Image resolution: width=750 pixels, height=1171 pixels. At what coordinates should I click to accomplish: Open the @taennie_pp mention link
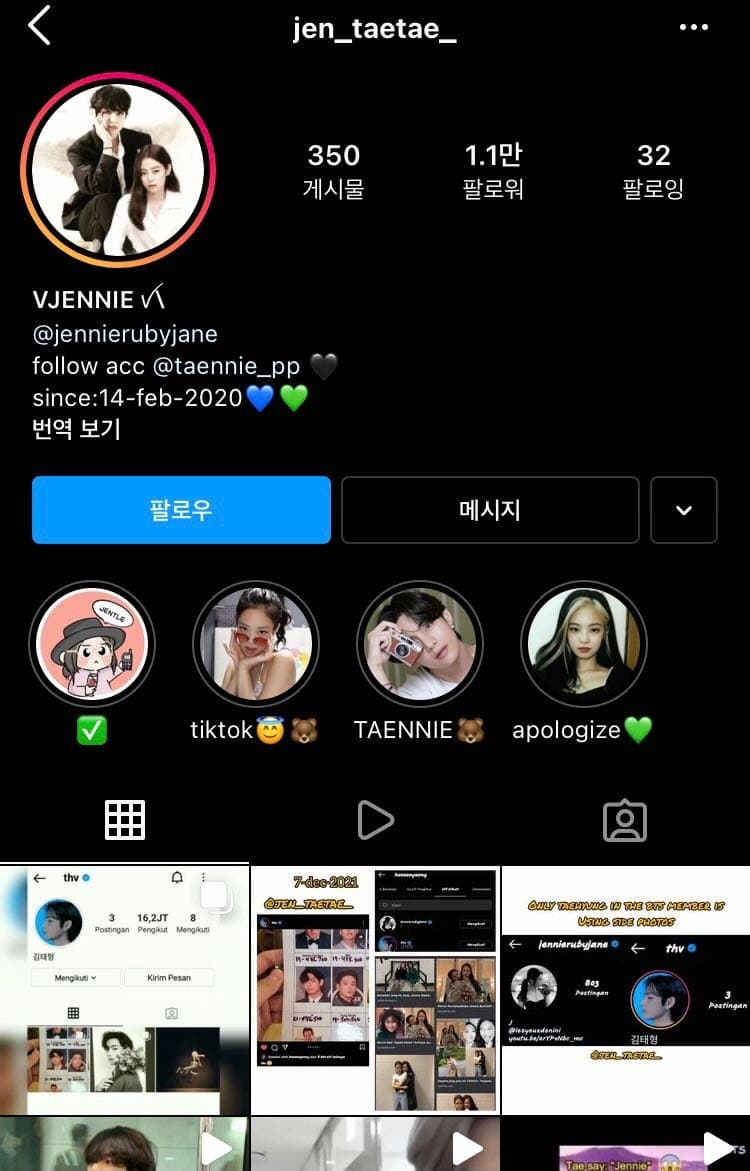point(226,366)
